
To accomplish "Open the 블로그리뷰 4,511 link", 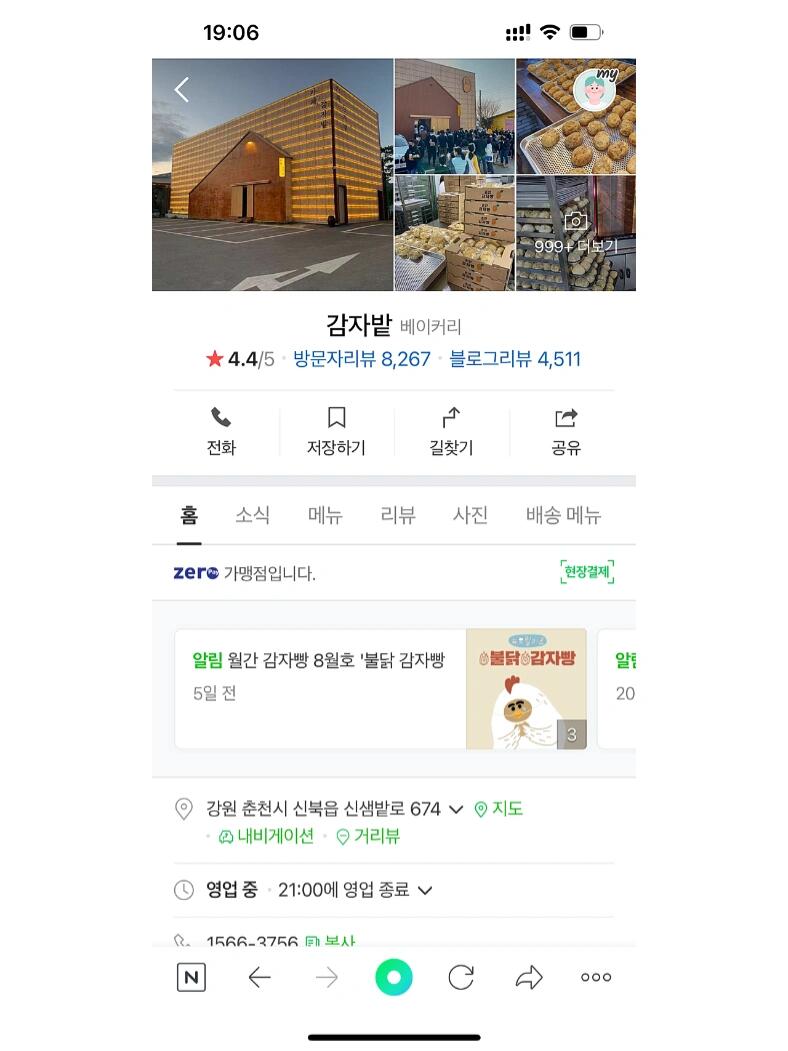I will point(515,359).
